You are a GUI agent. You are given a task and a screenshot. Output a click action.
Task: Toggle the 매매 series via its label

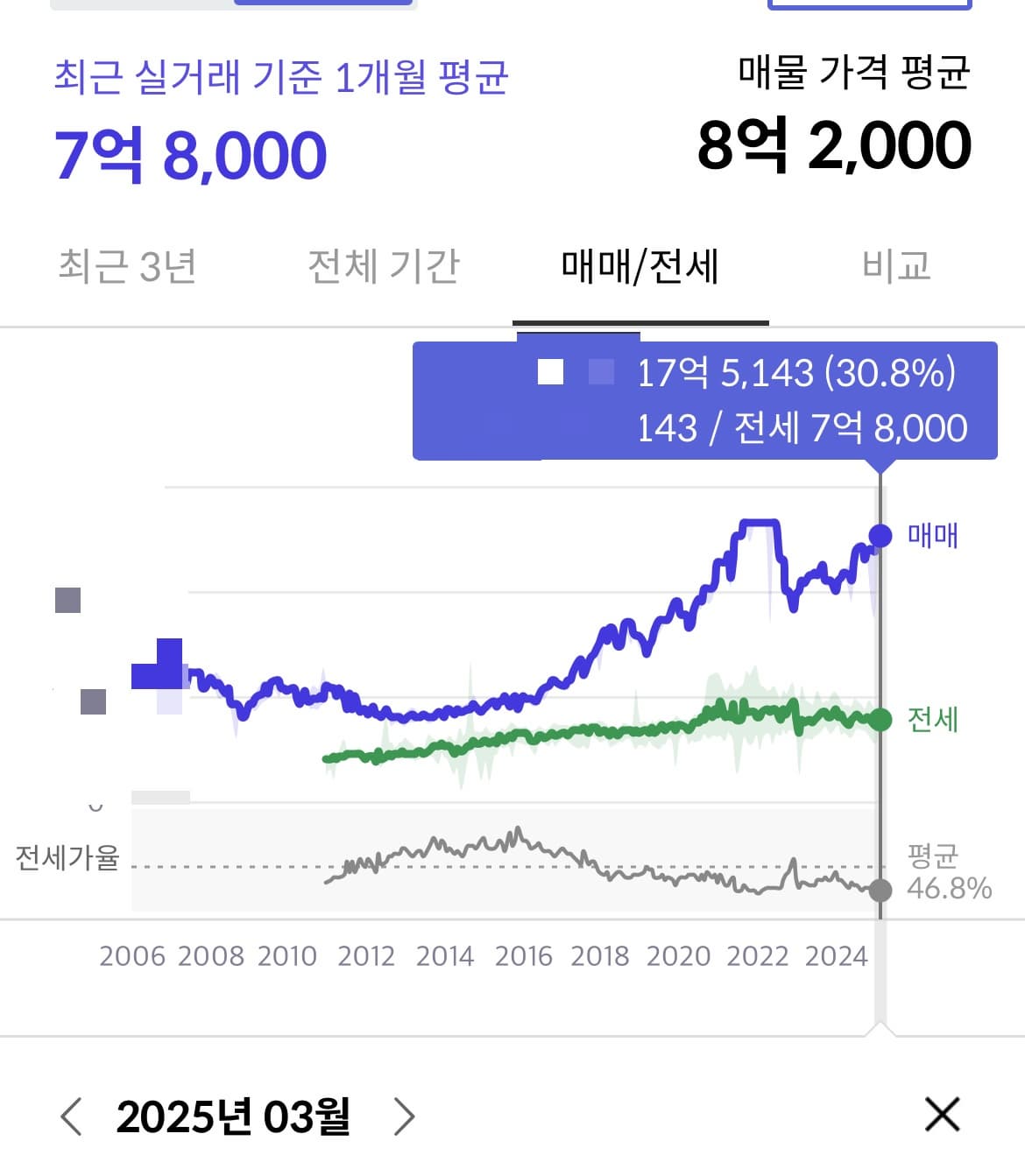coord(933,536)
